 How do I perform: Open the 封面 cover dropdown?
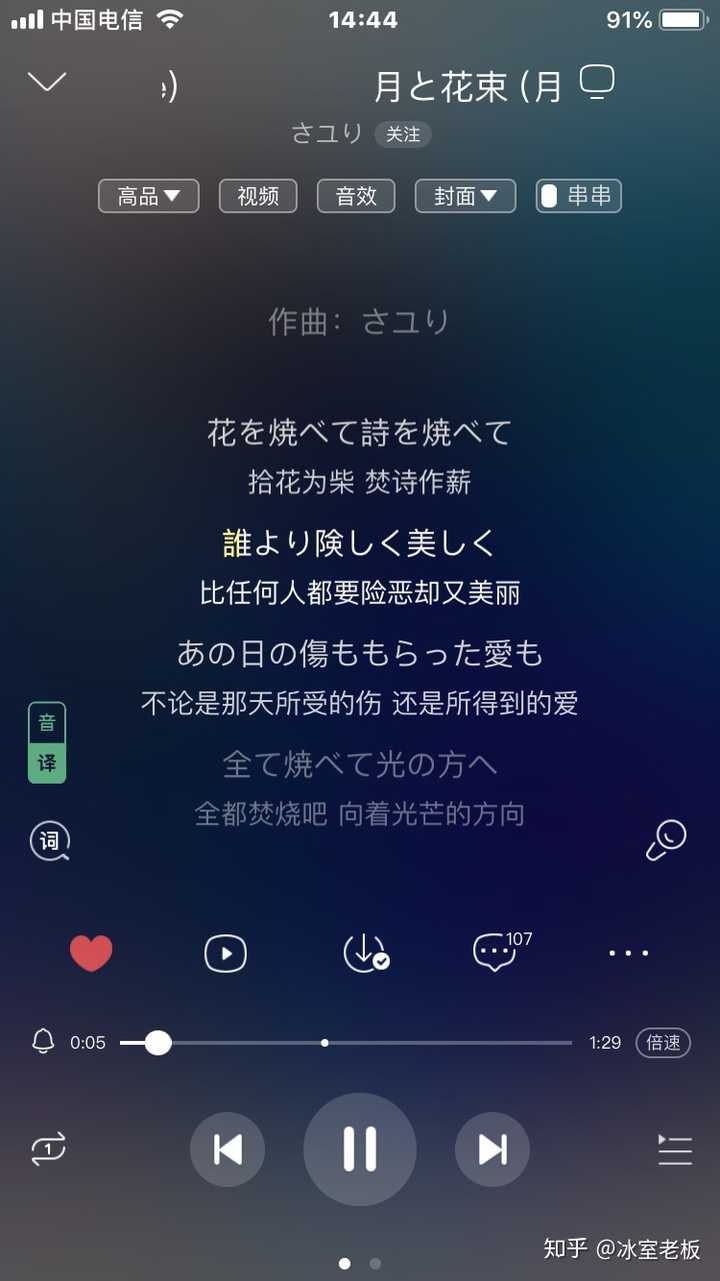point(464,196)
